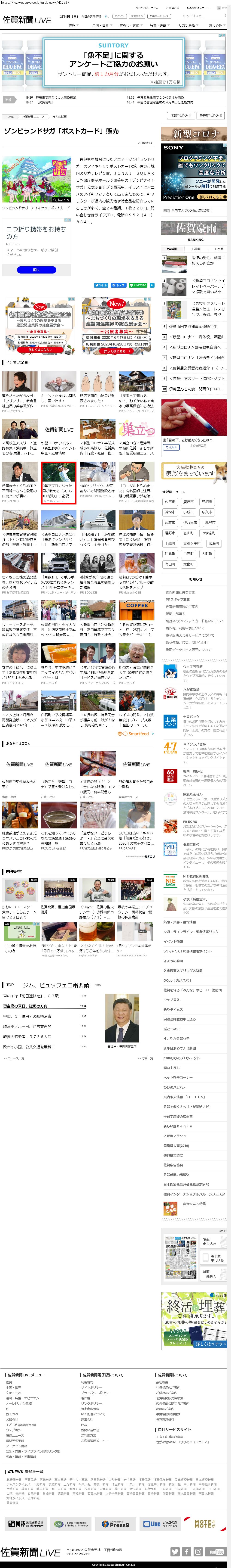Open the サガン鳥栖 navigation menu

pyautogui.click(x=187, y=25)
